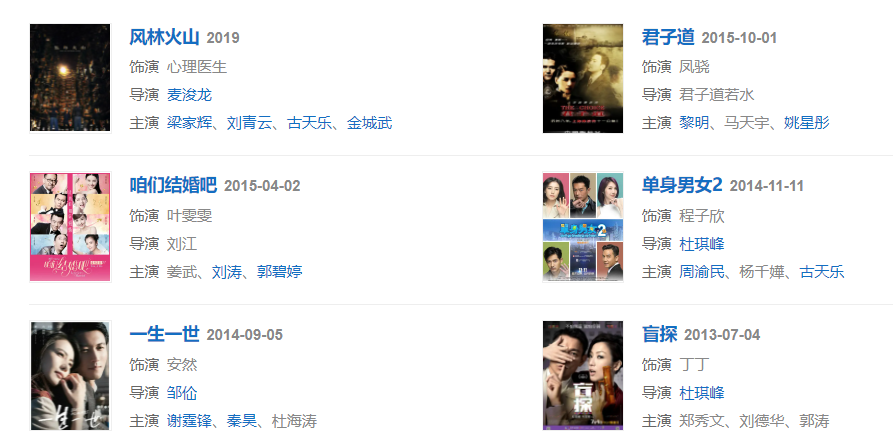Tap the 单身男女2 poster thumbnail

(582, 227)
